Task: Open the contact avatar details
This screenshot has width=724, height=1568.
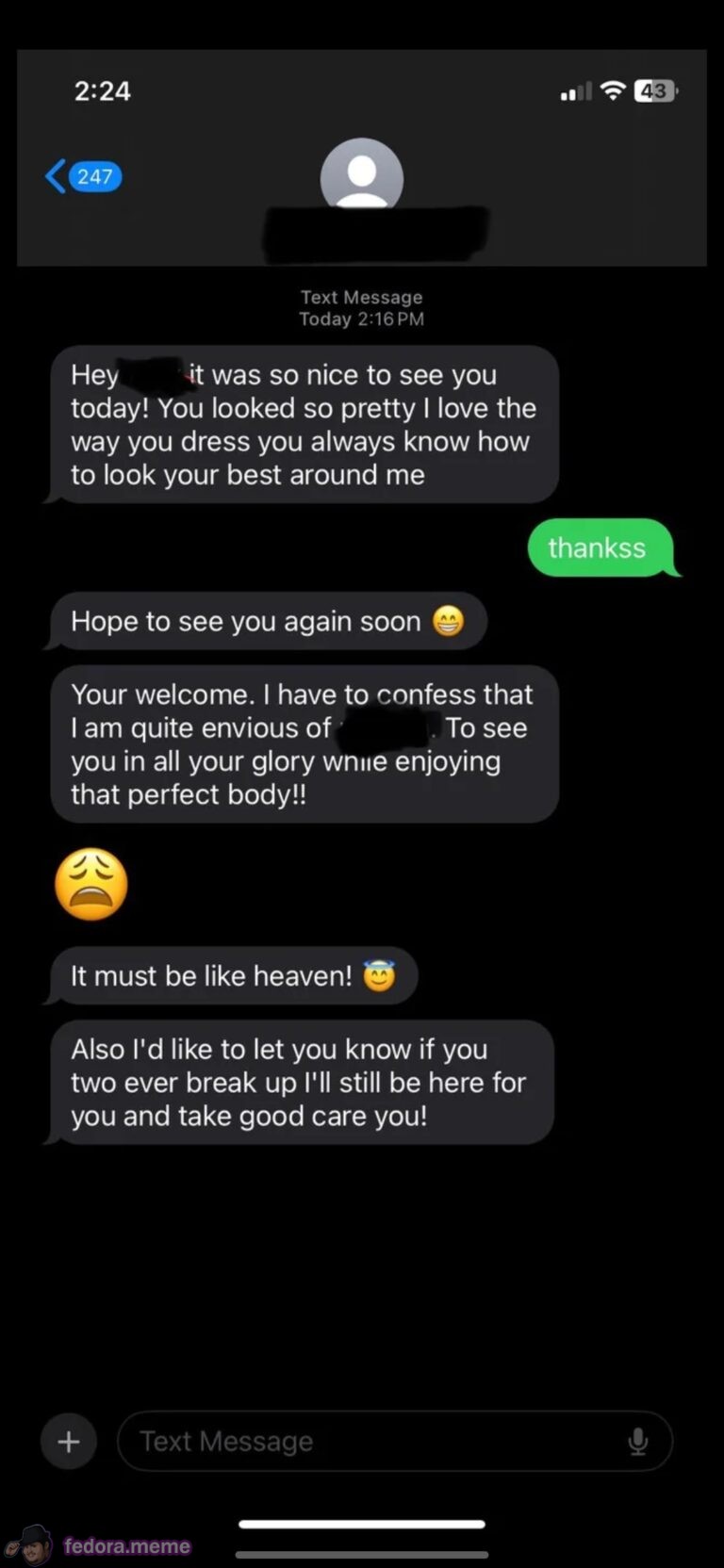Action: [362, 175]
